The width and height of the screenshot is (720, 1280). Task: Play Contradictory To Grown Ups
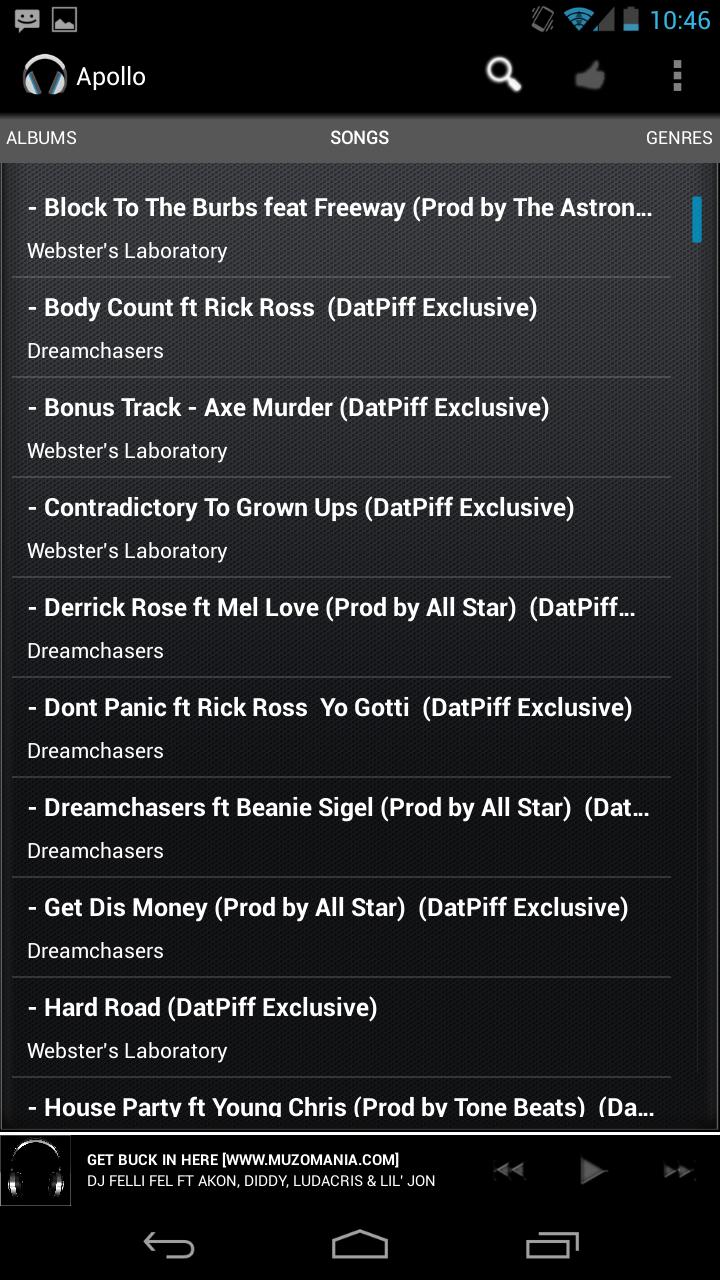click(x=340, y=527)
